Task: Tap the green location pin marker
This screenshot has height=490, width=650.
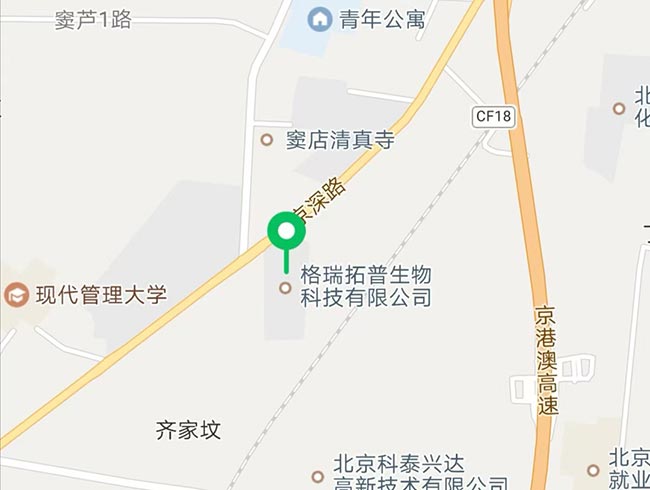Action: pyautogui.click(x=287, y=233)
